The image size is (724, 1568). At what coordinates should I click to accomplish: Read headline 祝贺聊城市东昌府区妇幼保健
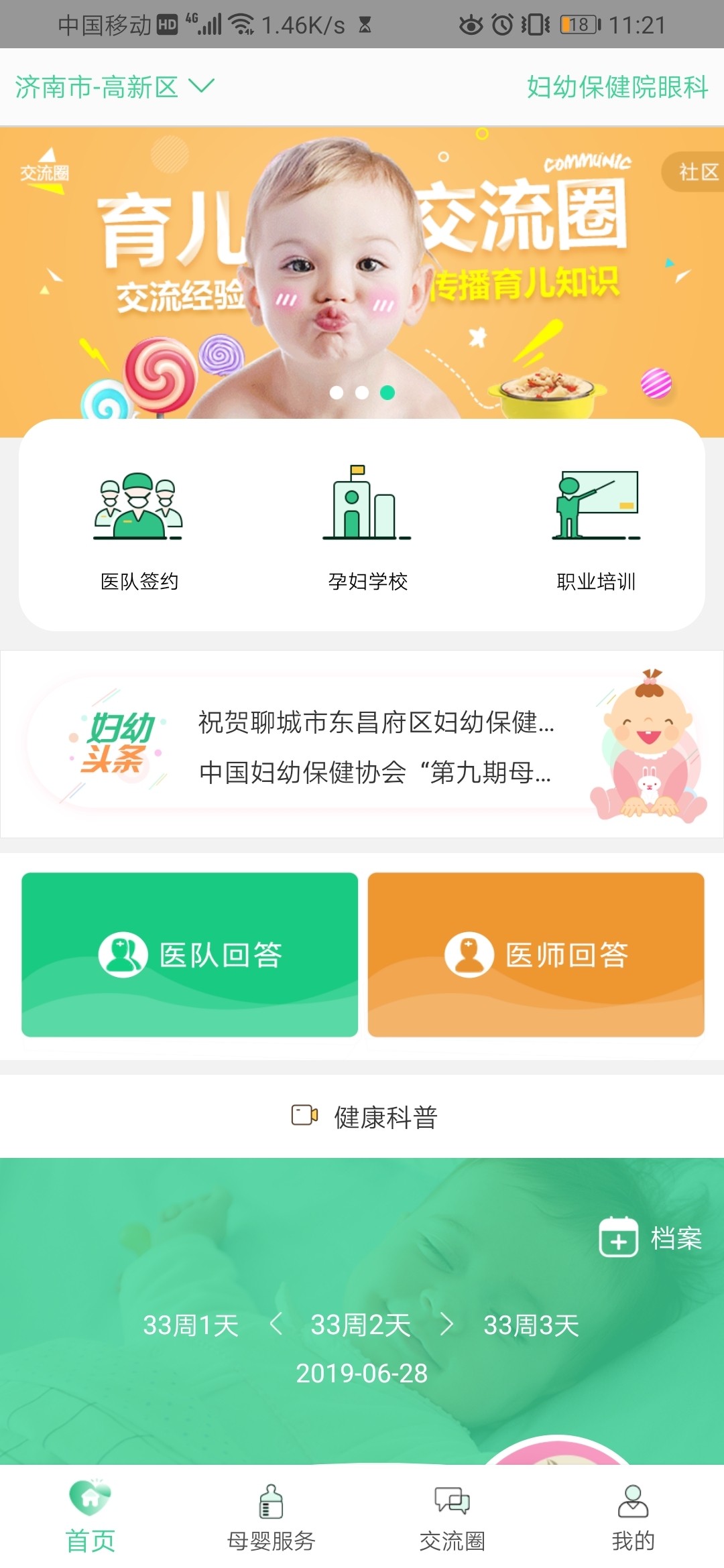(375, 722)
